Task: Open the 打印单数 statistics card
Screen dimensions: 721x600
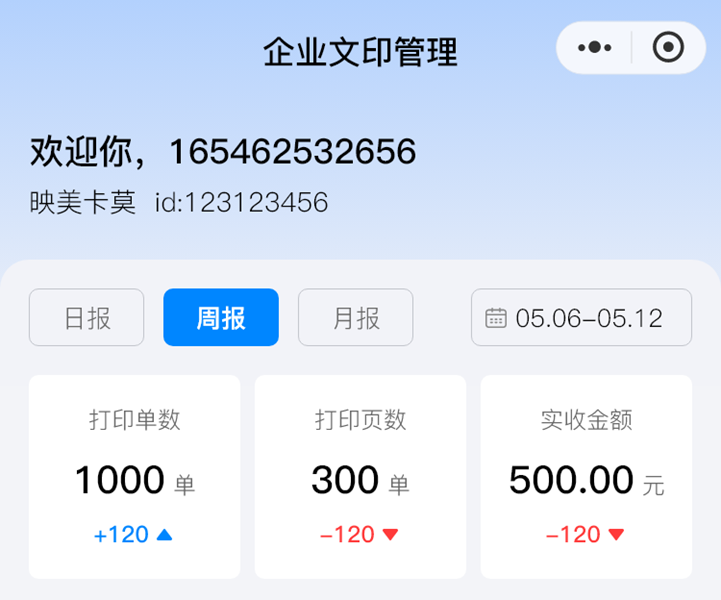Action: pyautogui.click(x=134, y=476)
